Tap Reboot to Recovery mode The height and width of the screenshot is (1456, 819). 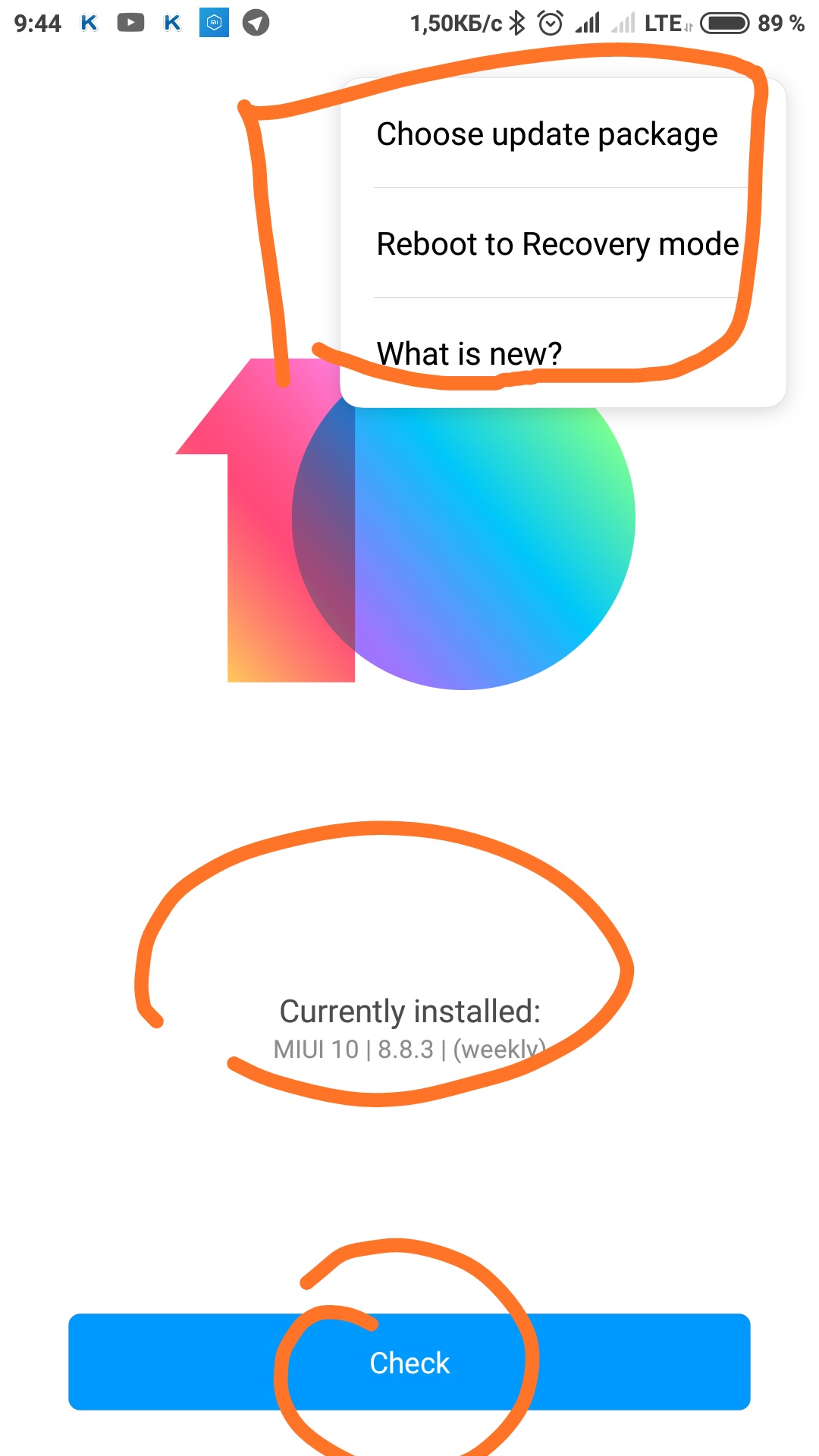(557, 244)
